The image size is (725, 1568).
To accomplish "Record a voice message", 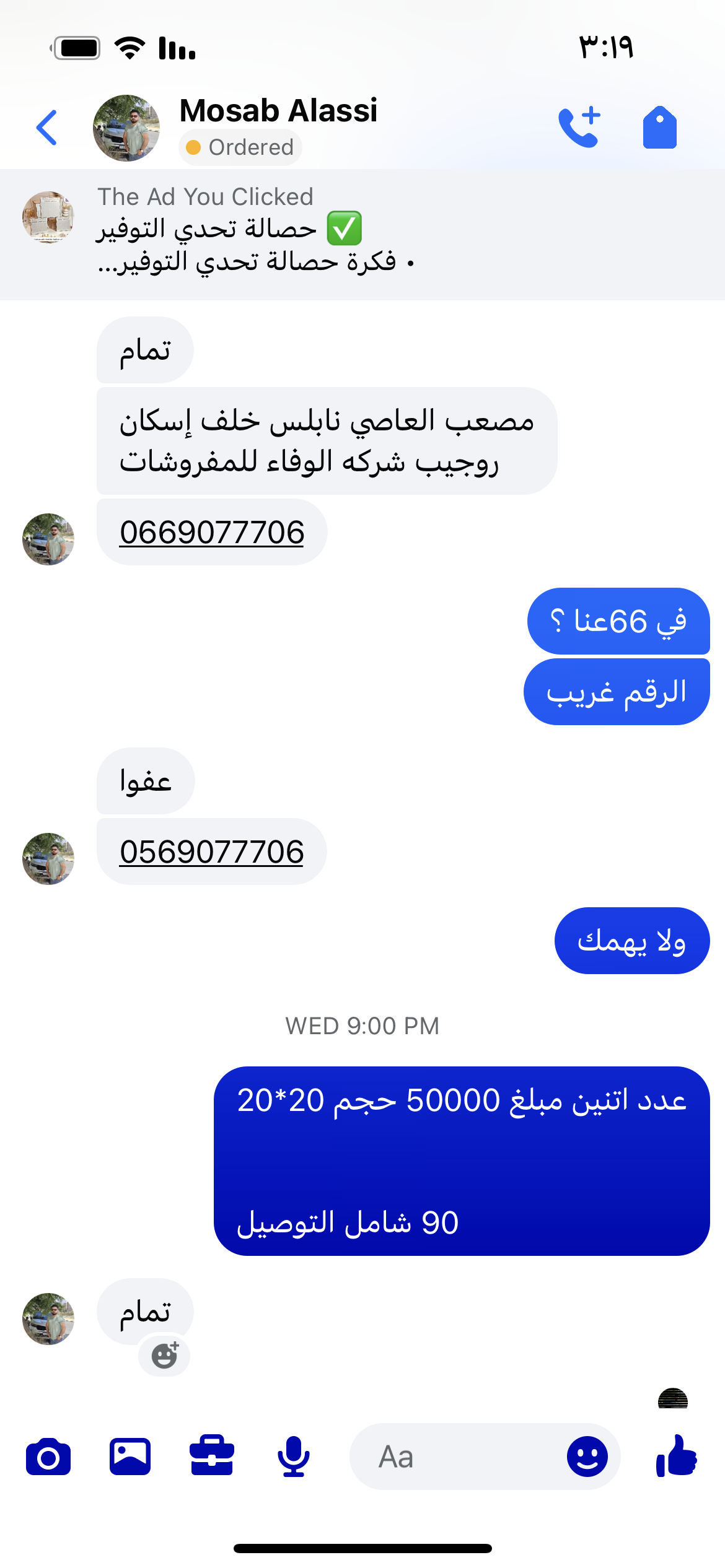I will [x=294, y=1457].
